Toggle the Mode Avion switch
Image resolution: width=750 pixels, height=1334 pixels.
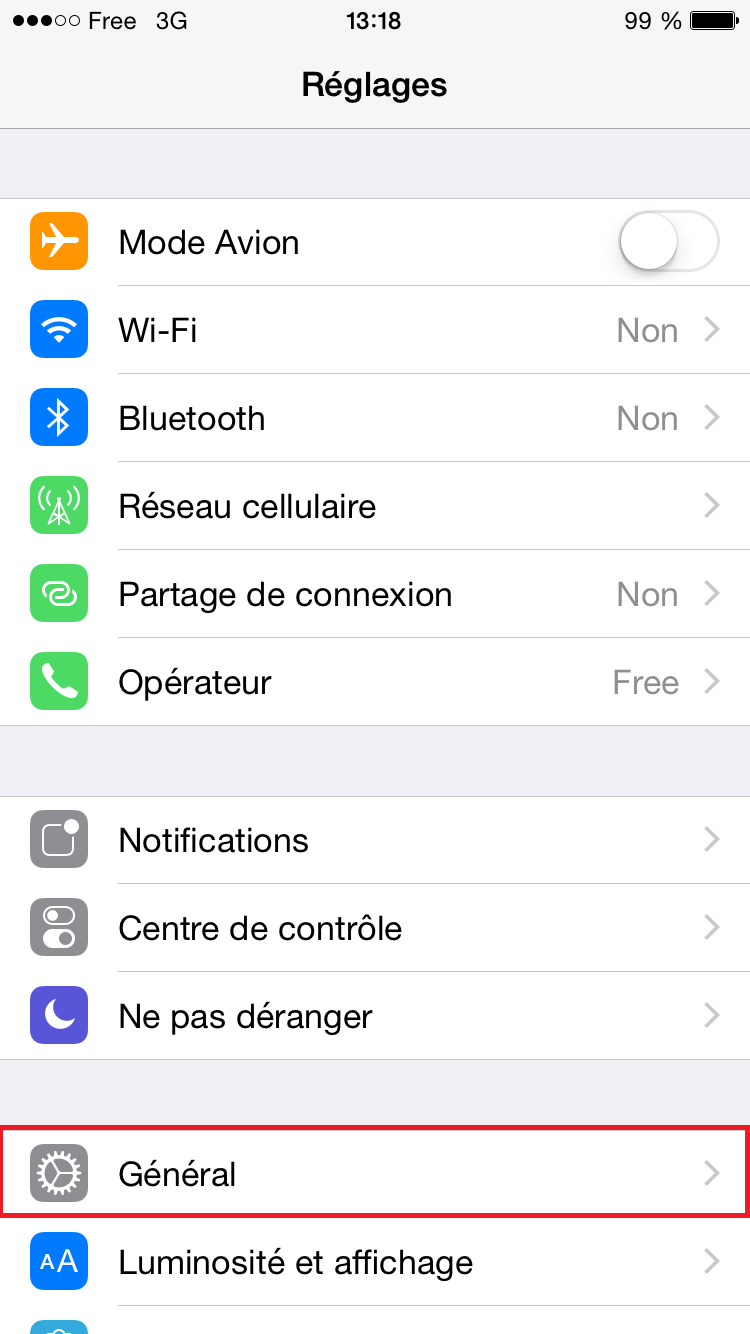(x=668, y=242)
